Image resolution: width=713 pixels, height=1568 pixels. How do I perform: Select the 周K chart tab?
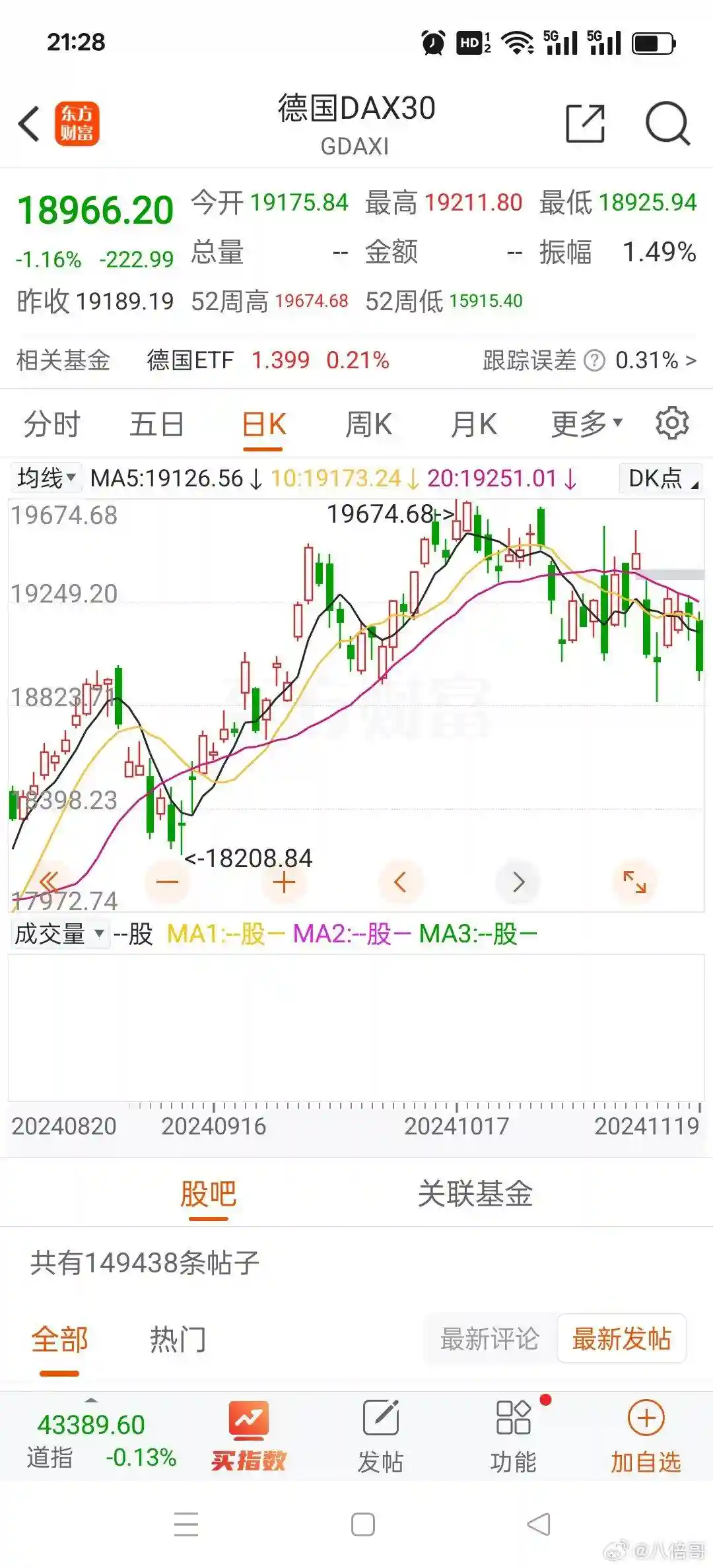point(368,424)
